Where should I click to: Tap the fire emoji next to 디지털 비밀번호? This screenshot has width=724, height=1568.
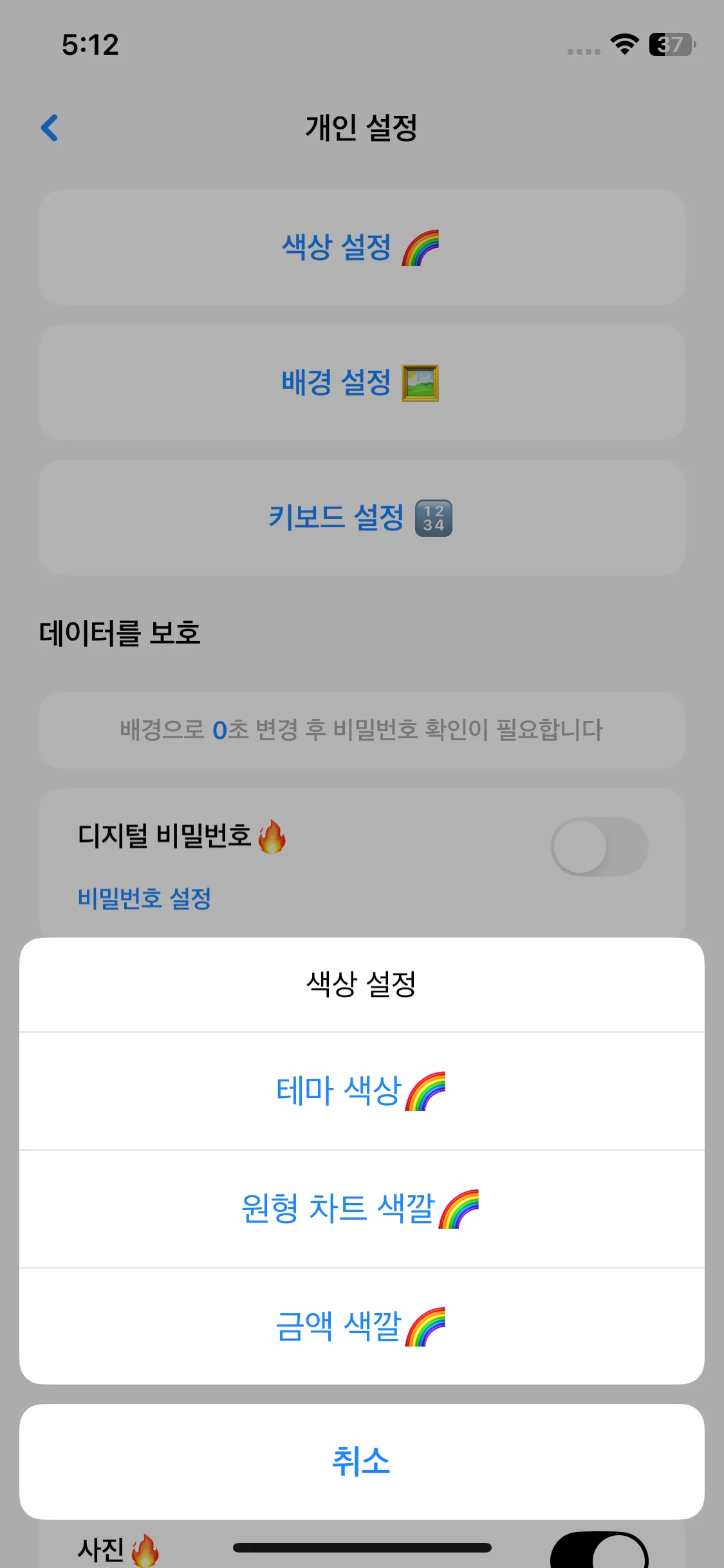[x=272, y=835]
